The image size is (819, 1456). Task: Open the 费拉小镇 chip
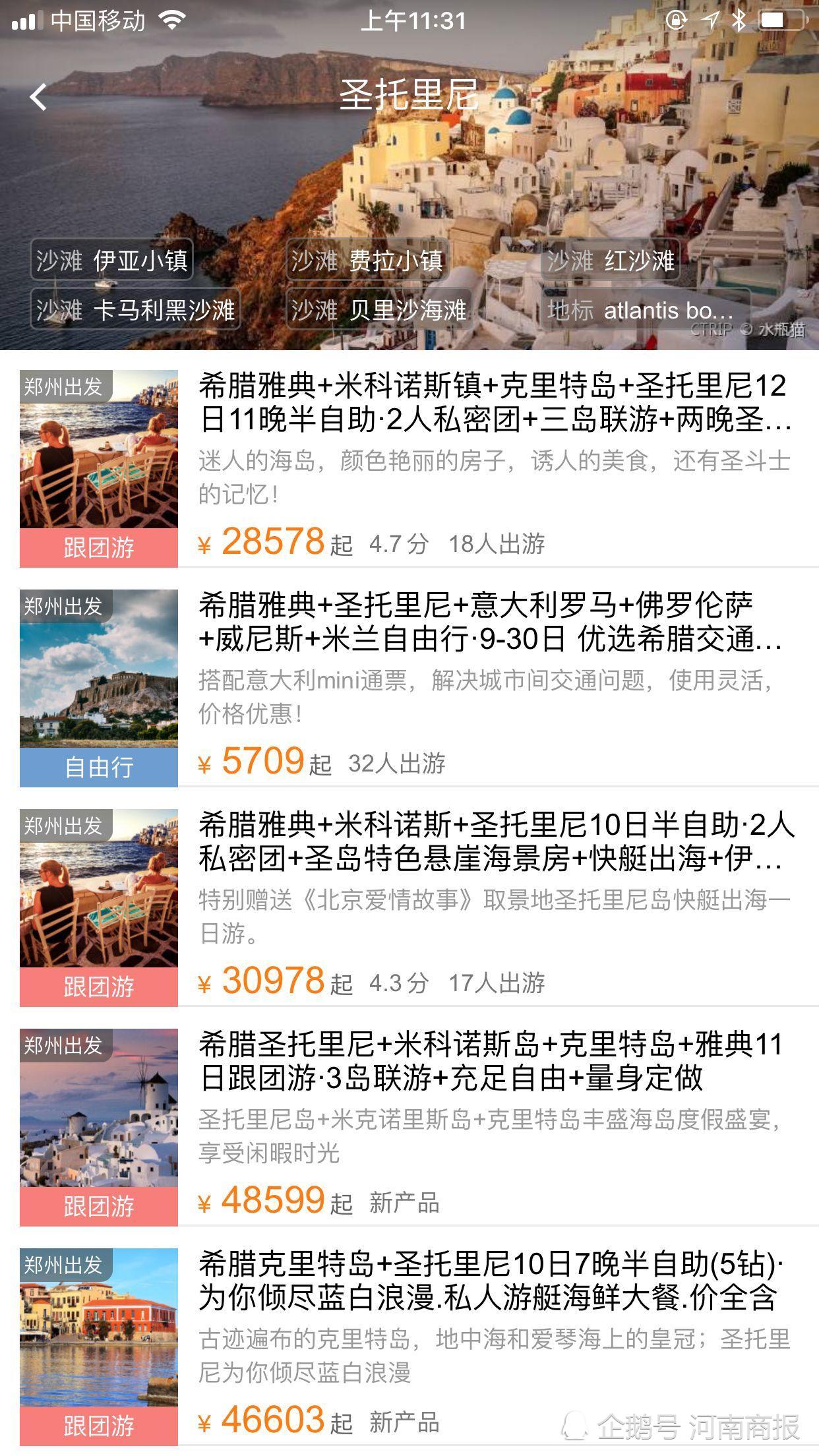point(367,260)
